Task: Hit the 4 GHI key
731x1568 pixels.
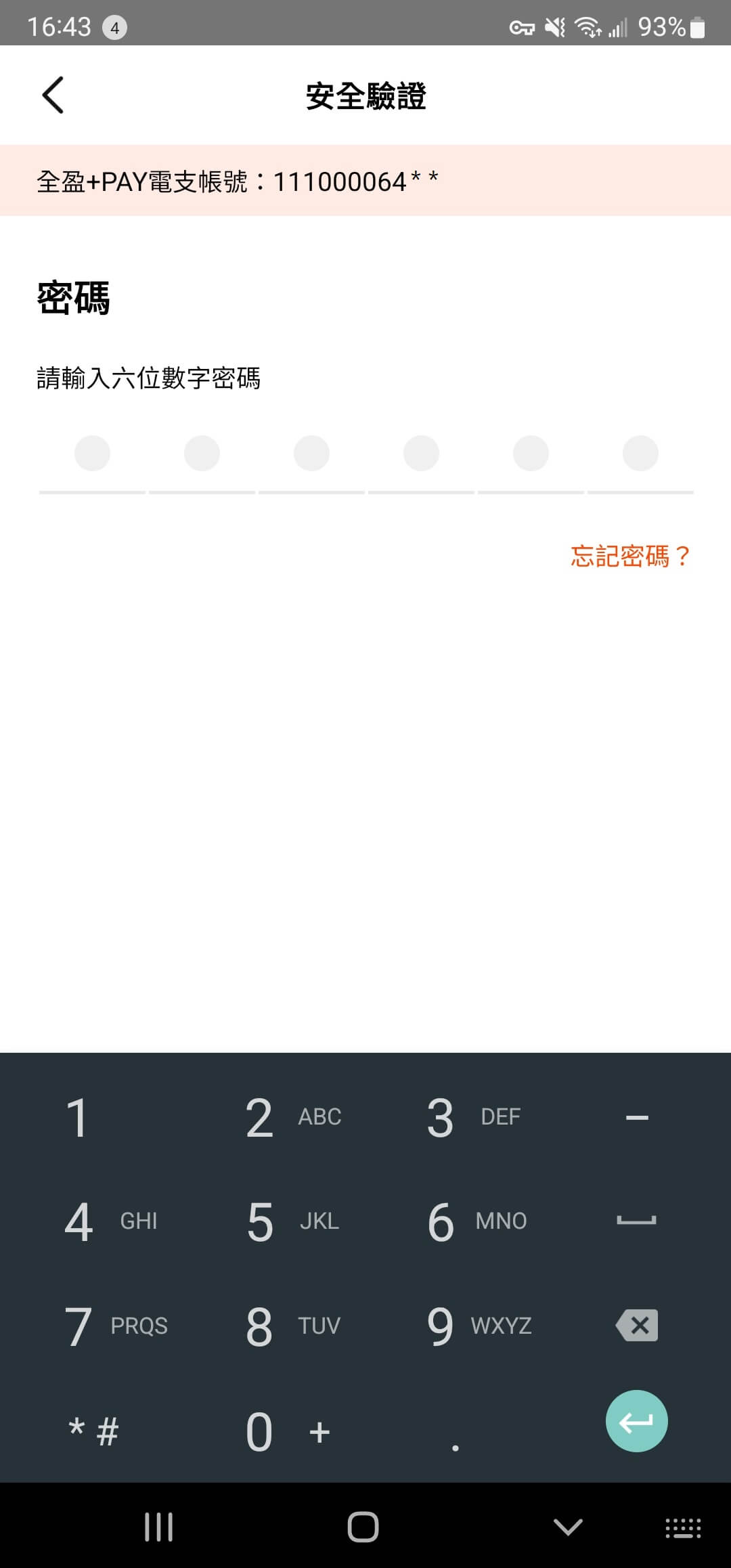Action: click(x=110, y=1222)
